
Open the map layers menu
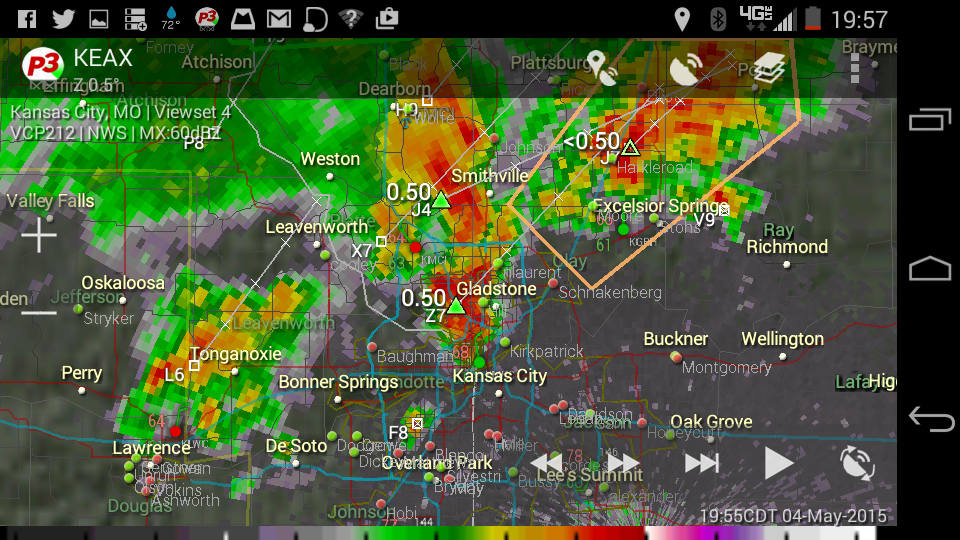(x=768, y=68)
